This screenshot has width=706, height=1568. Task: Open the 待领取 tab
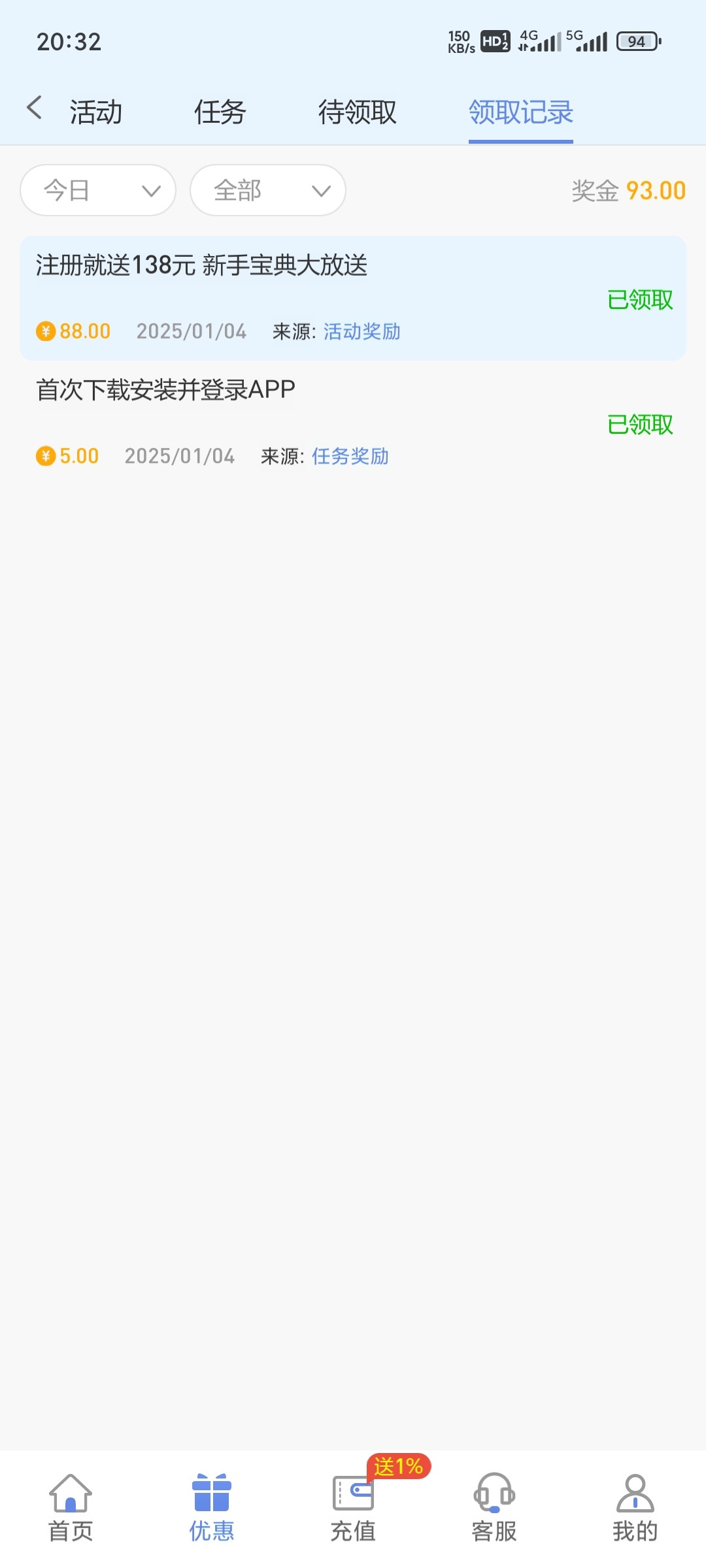point(358,112)
